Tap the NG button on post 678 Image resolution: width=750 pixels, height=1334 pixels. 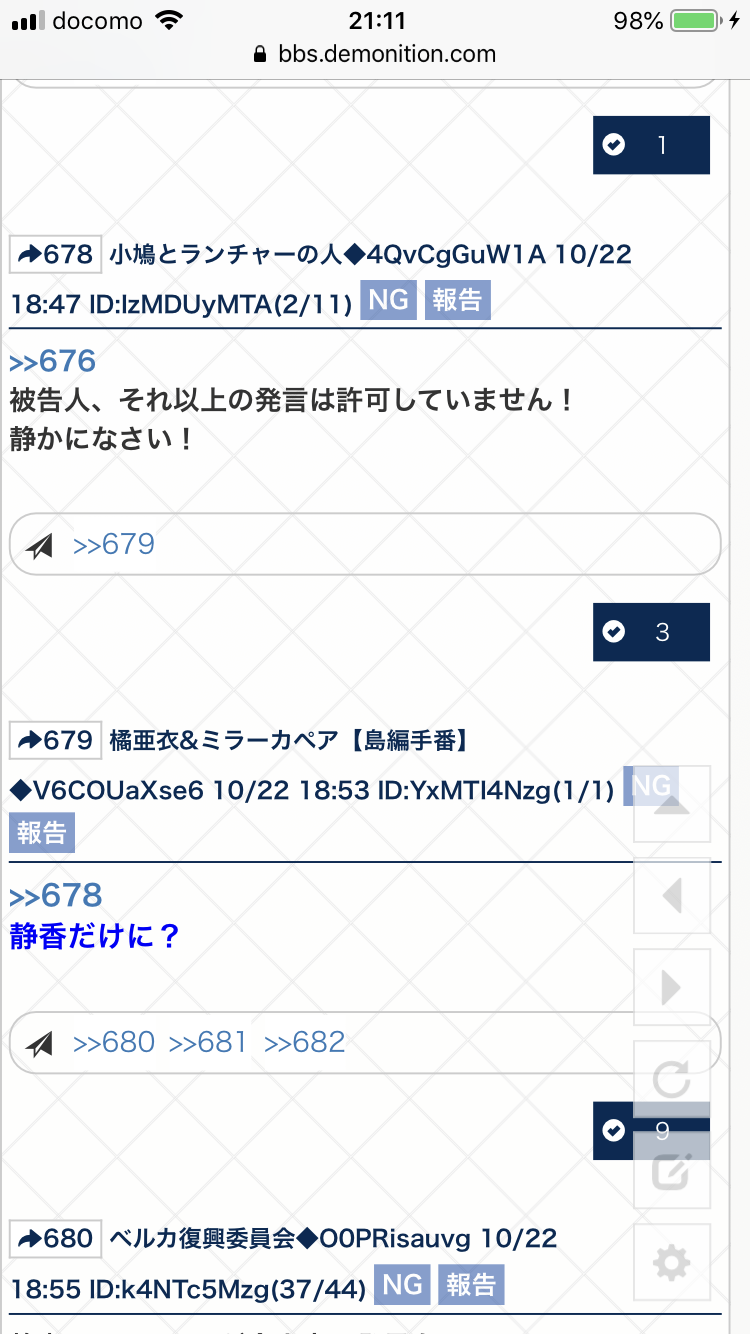pyautogui.click(x=389, y=300)
